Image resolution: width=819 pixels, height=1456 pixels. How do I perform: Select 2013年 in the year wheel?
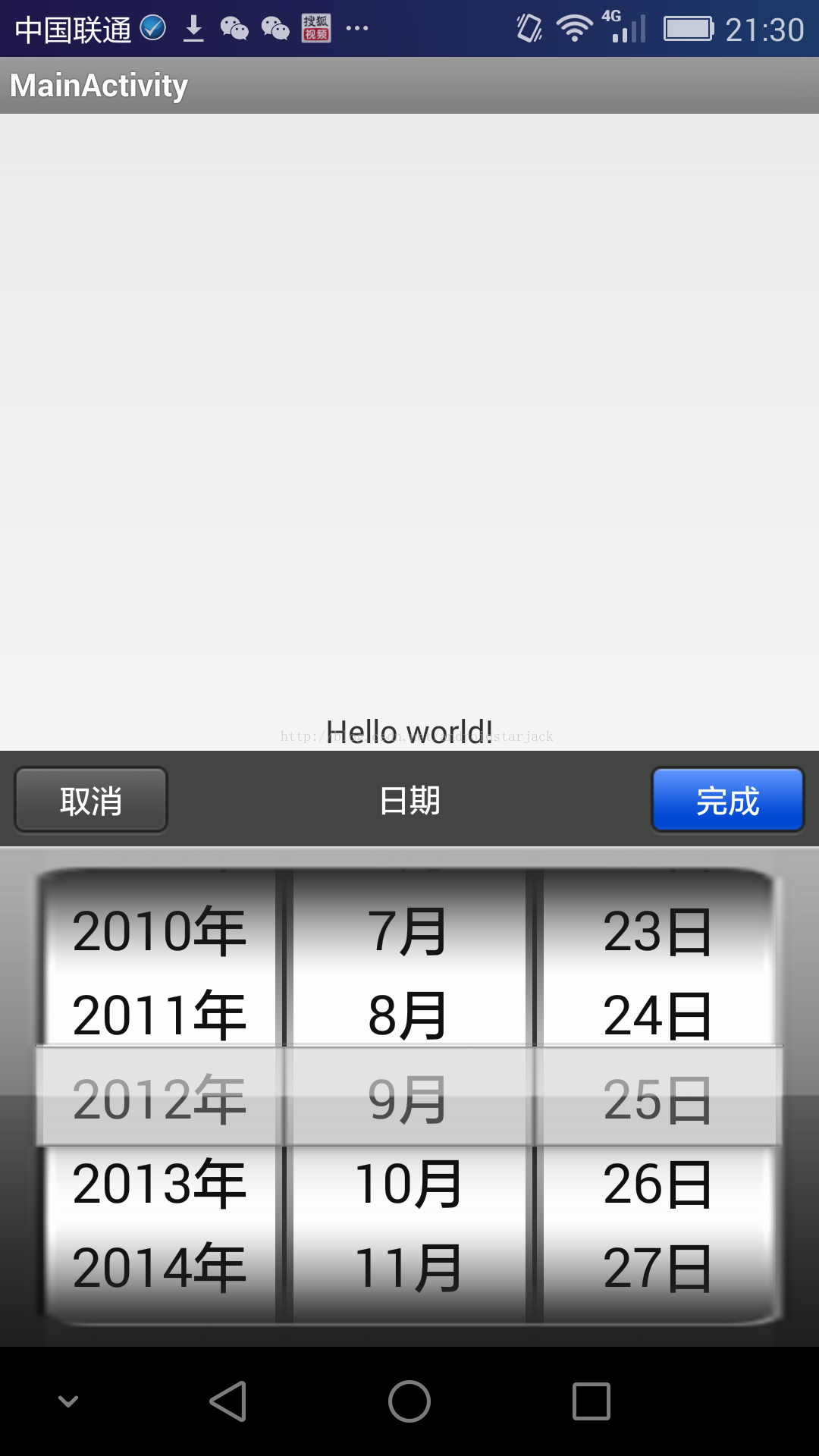pos(159,1183)
